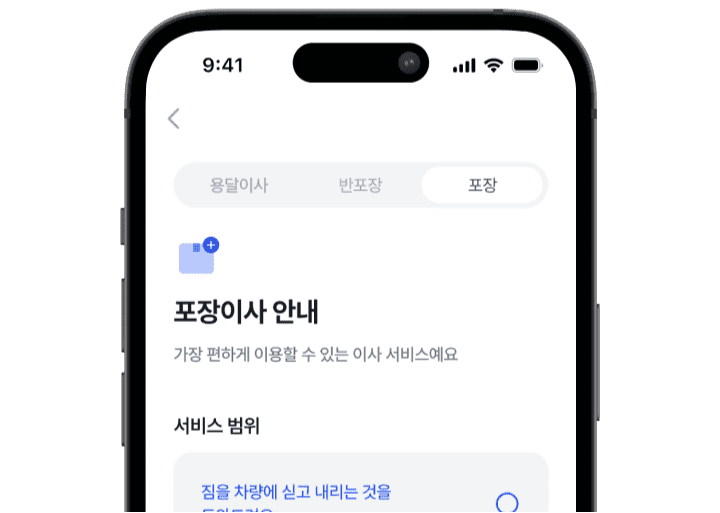The height and width of the screenshot is (513, 720).
Task: Select the 포장 tab
Action: click(482, 185)
